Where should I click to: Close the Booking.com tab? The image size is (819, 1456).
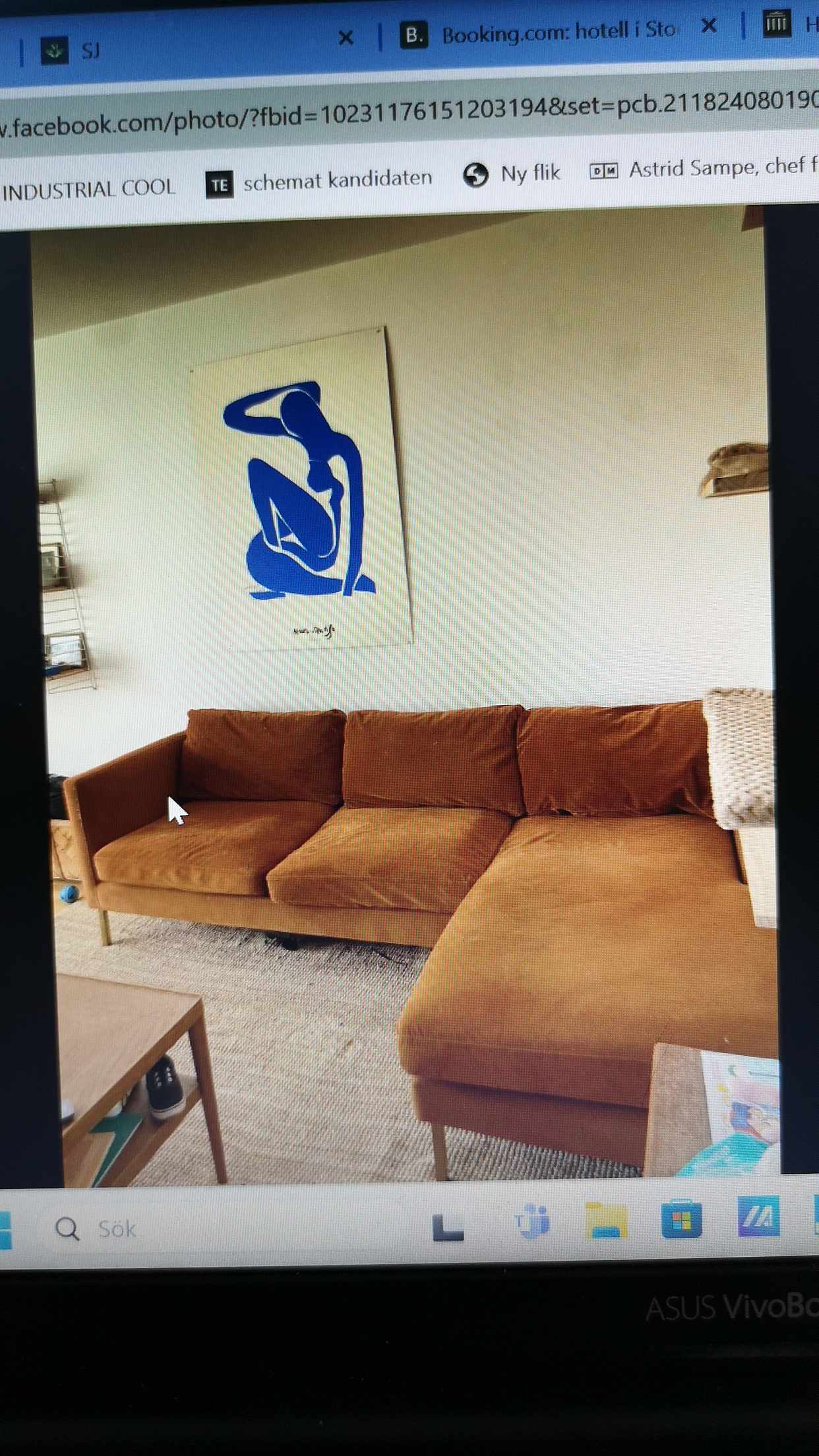click(709, 26)
